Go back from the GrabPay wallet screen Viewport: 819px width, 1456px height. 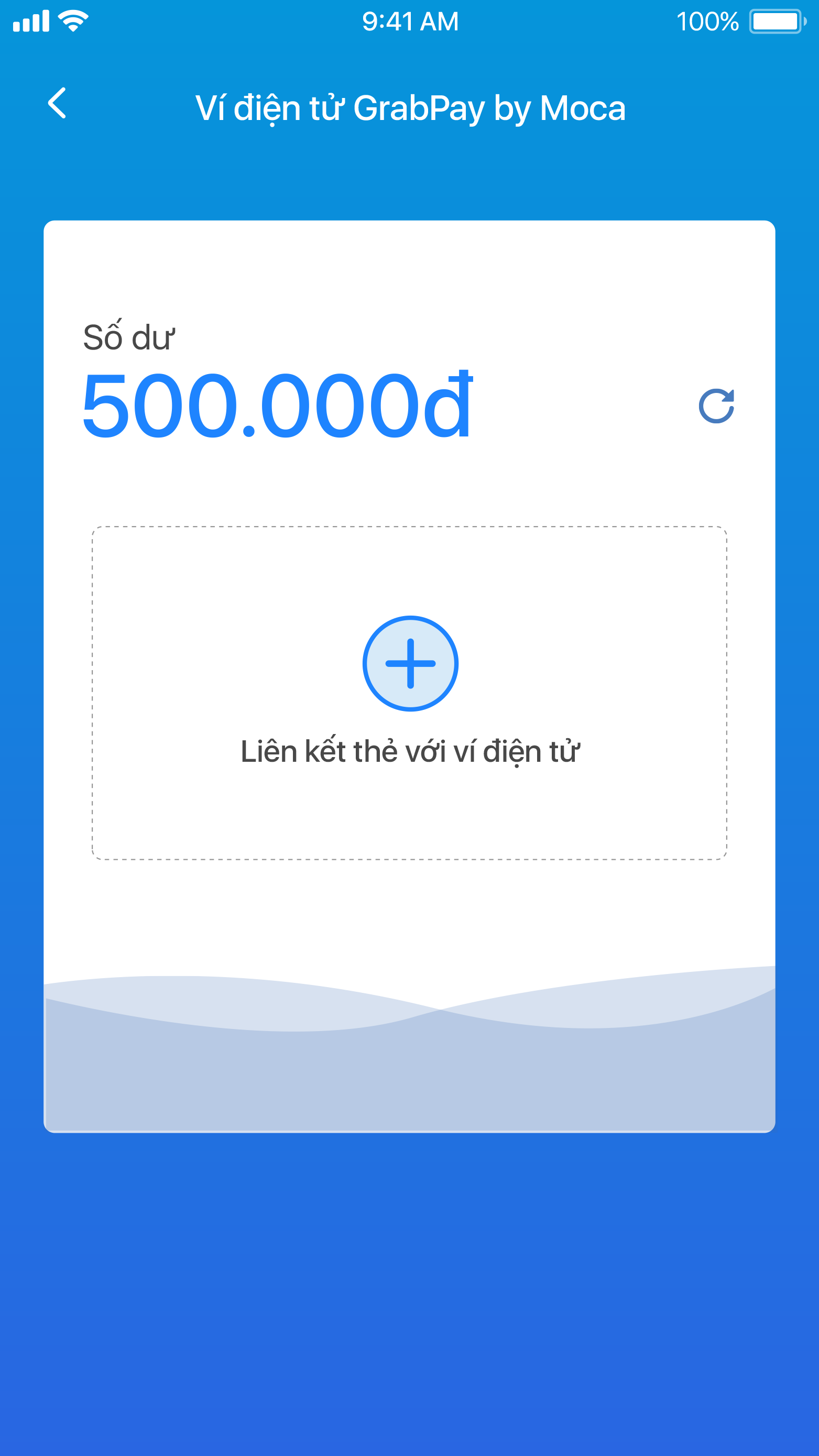[x=57, y=103]
